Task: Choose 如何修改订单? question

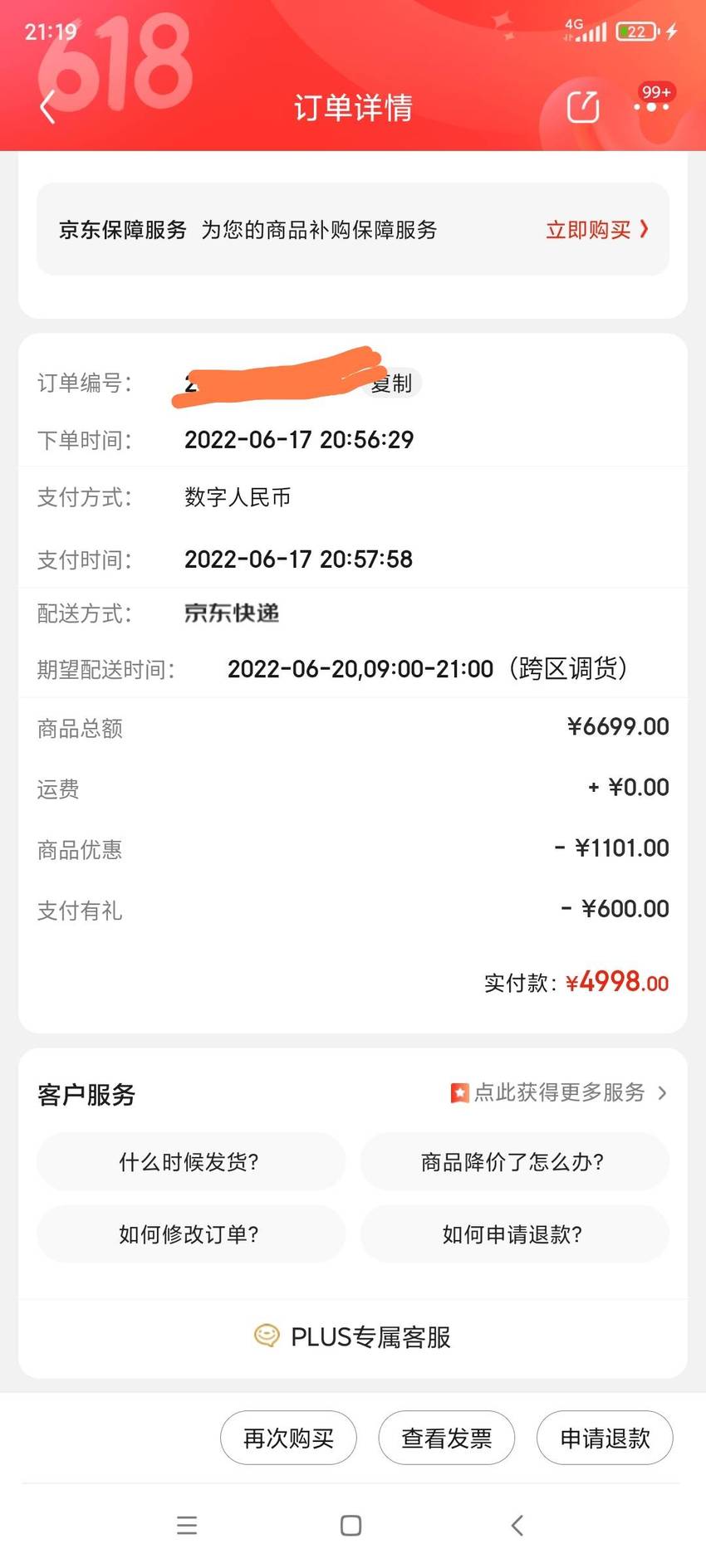Action: pyautogui.click(x=190, y=1234)
